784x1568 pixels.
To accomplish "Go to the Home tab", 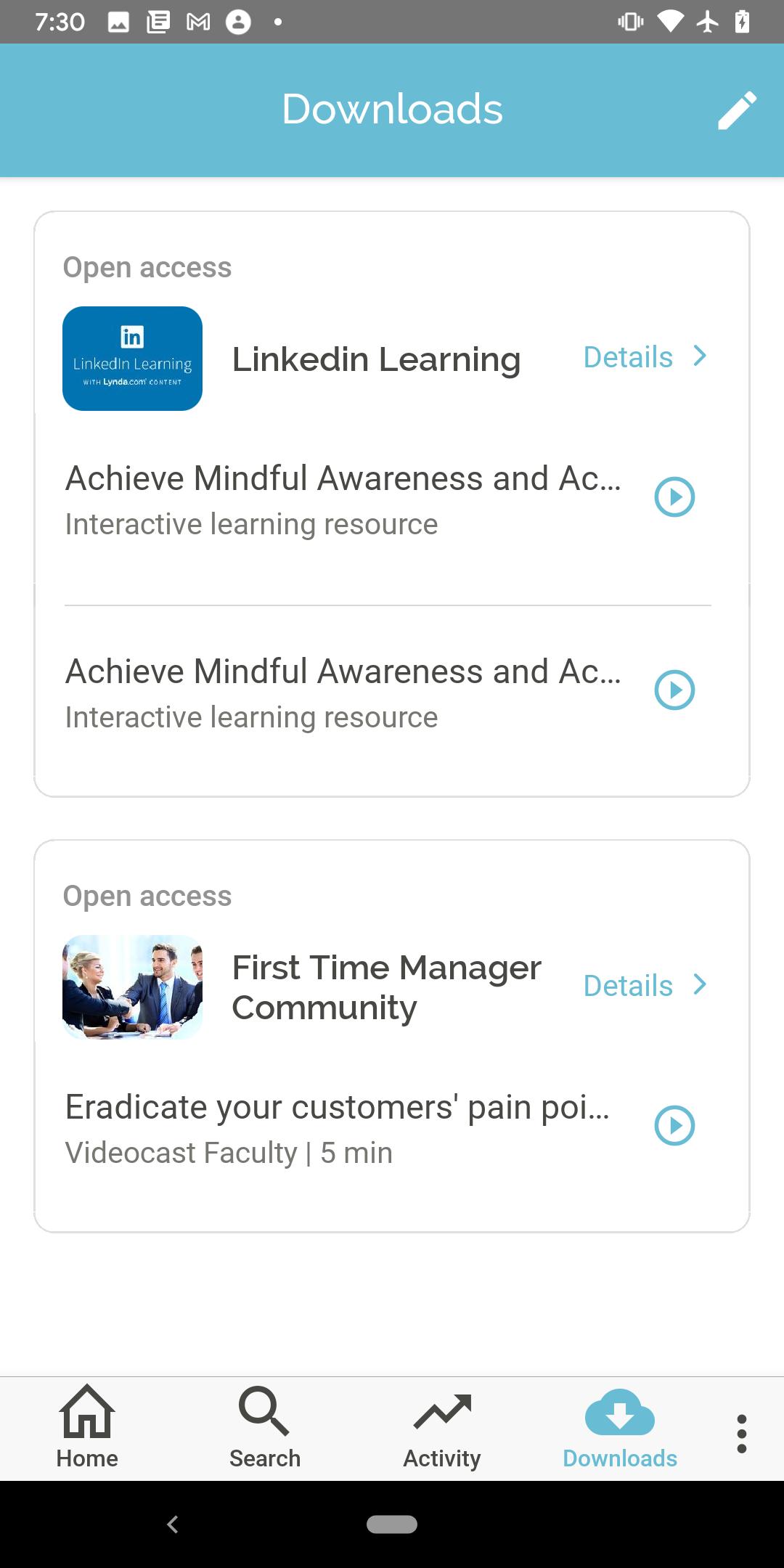I will pos(87,1427).
